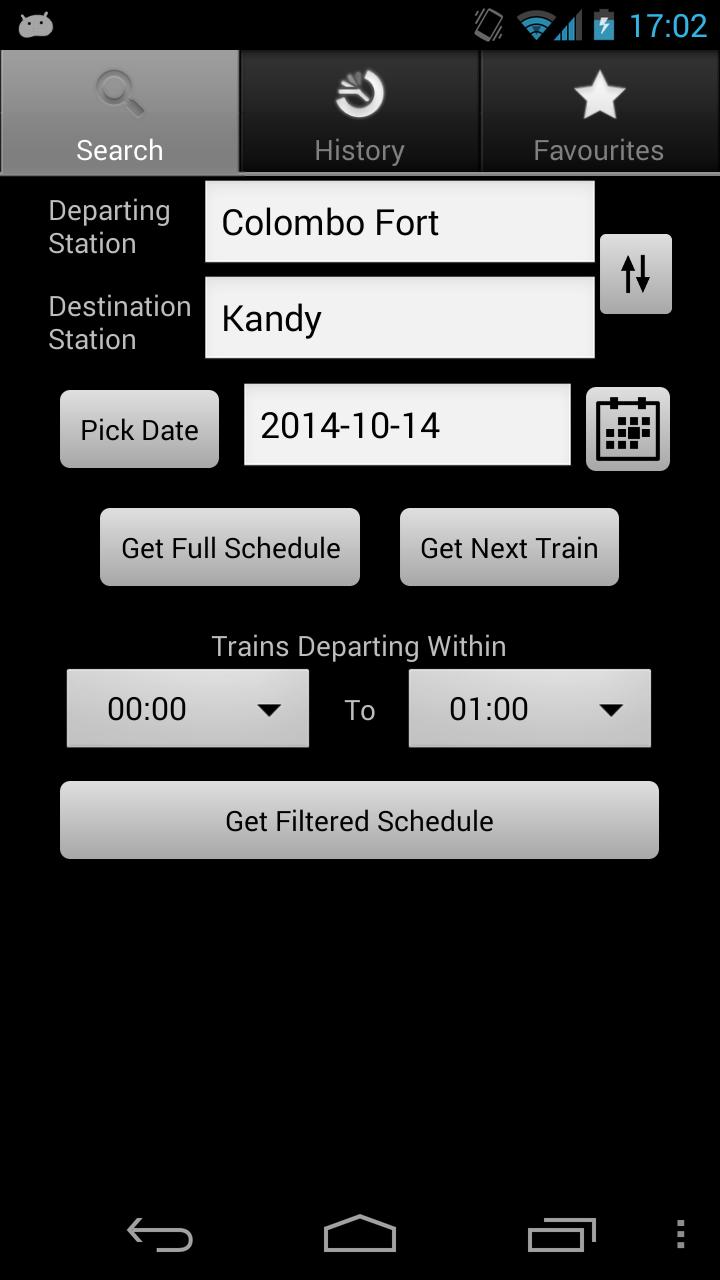Click the Pick Date button
720x1280 pixels.
pos(138,428)
